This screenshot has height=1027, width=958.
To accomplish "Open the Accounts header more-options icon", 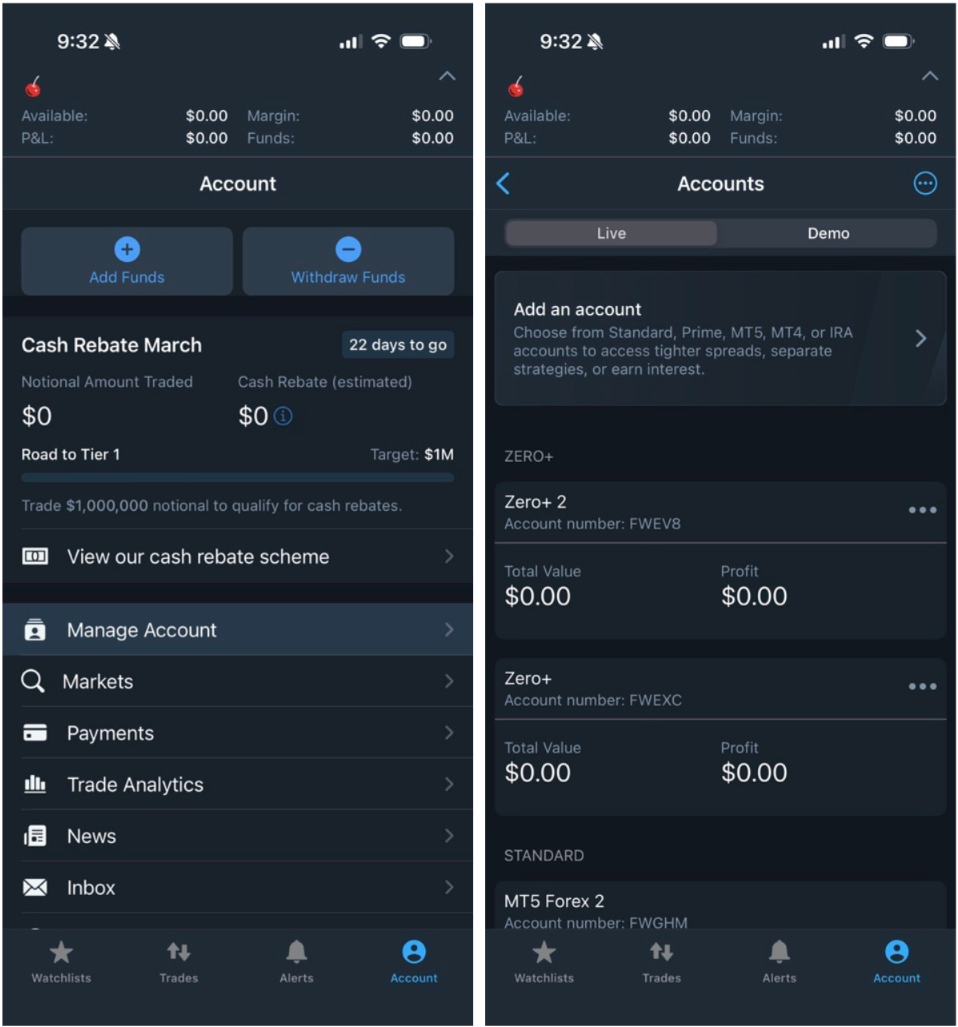I will (x=925, y=183).
